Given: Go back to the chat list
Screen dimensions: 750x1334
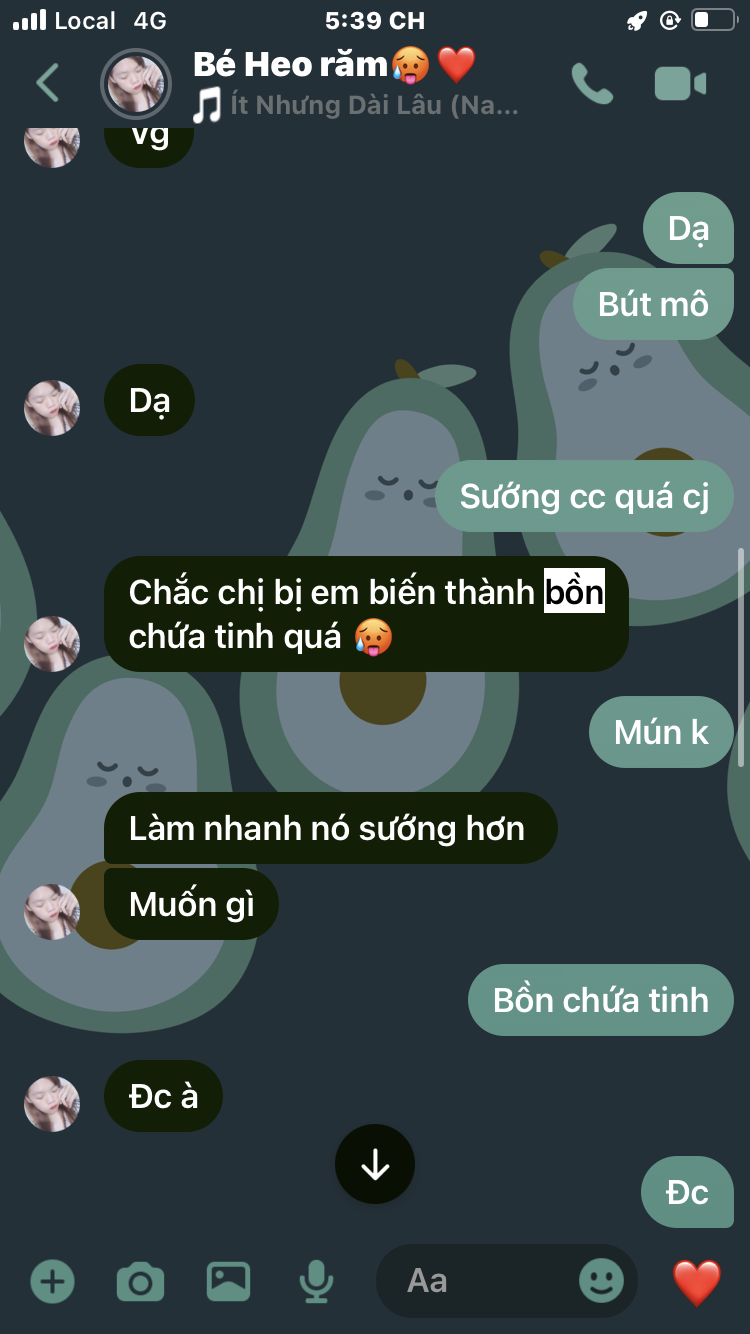Looking at the screenshot, I should tap(47, 83).
